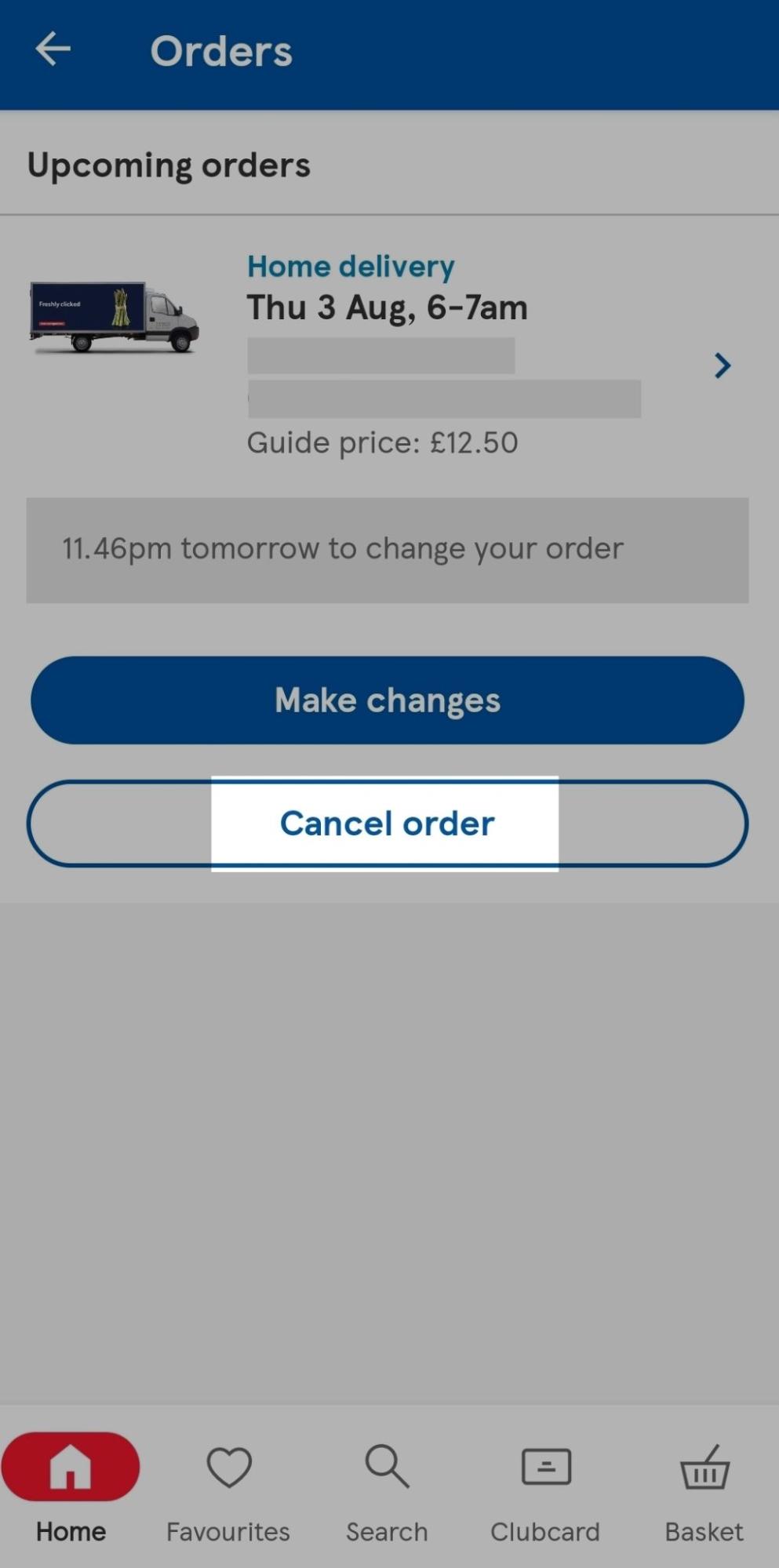The height and width of the screenshot is (1568, 779).
Task: Select the Clubcard tab label
Action: 544,1530
